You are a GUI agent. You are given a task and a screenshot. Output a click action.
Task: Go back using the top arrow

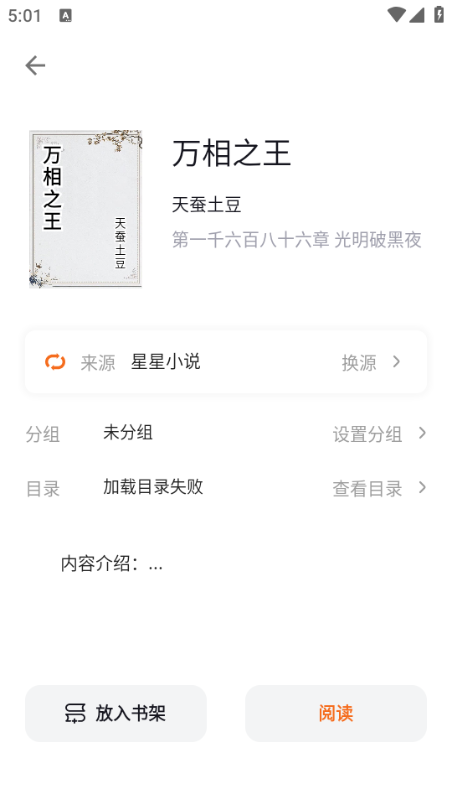(x=35, y=66)
